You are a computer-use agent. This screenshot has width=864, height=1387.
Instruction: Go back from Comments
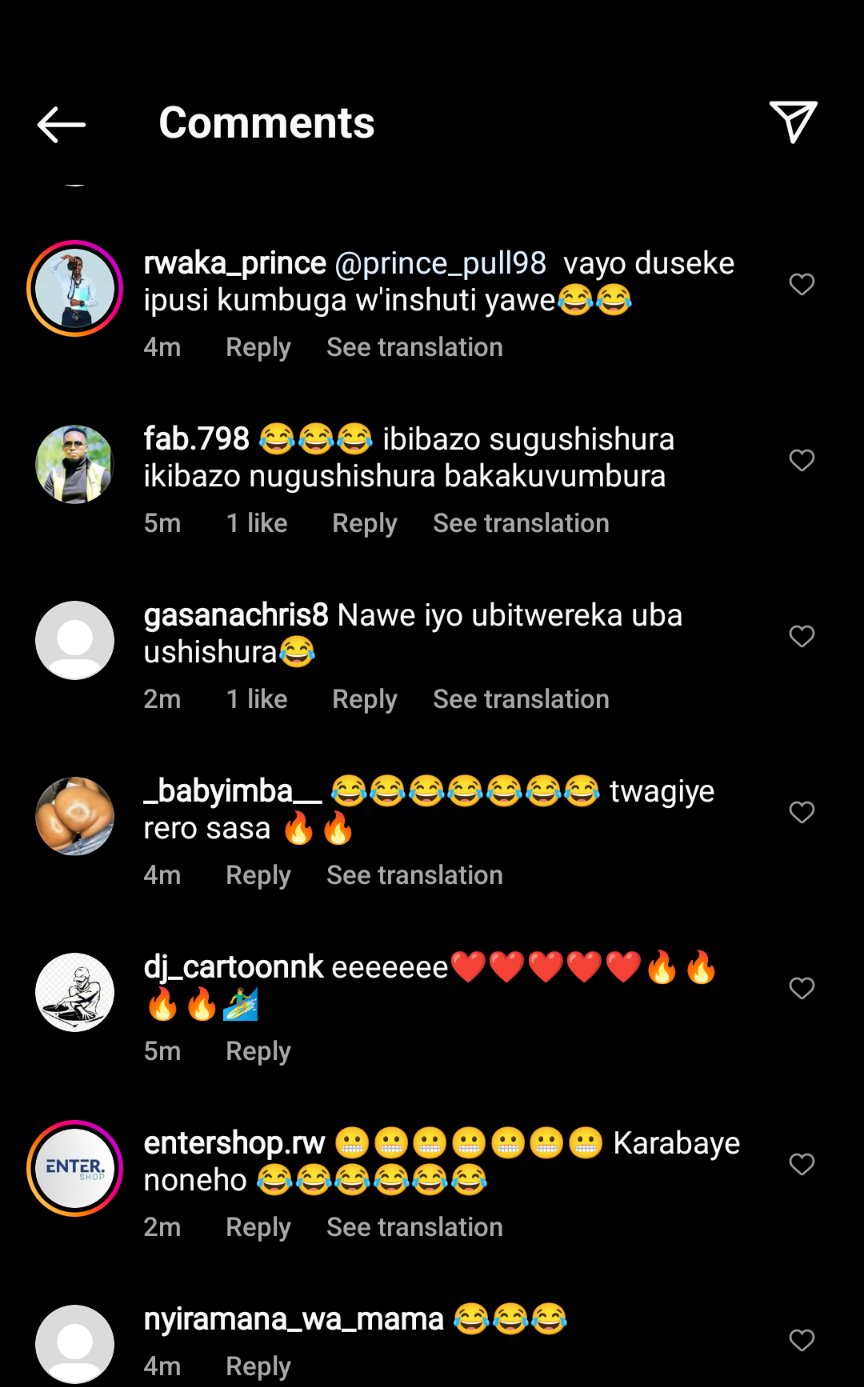click(61, 124)
